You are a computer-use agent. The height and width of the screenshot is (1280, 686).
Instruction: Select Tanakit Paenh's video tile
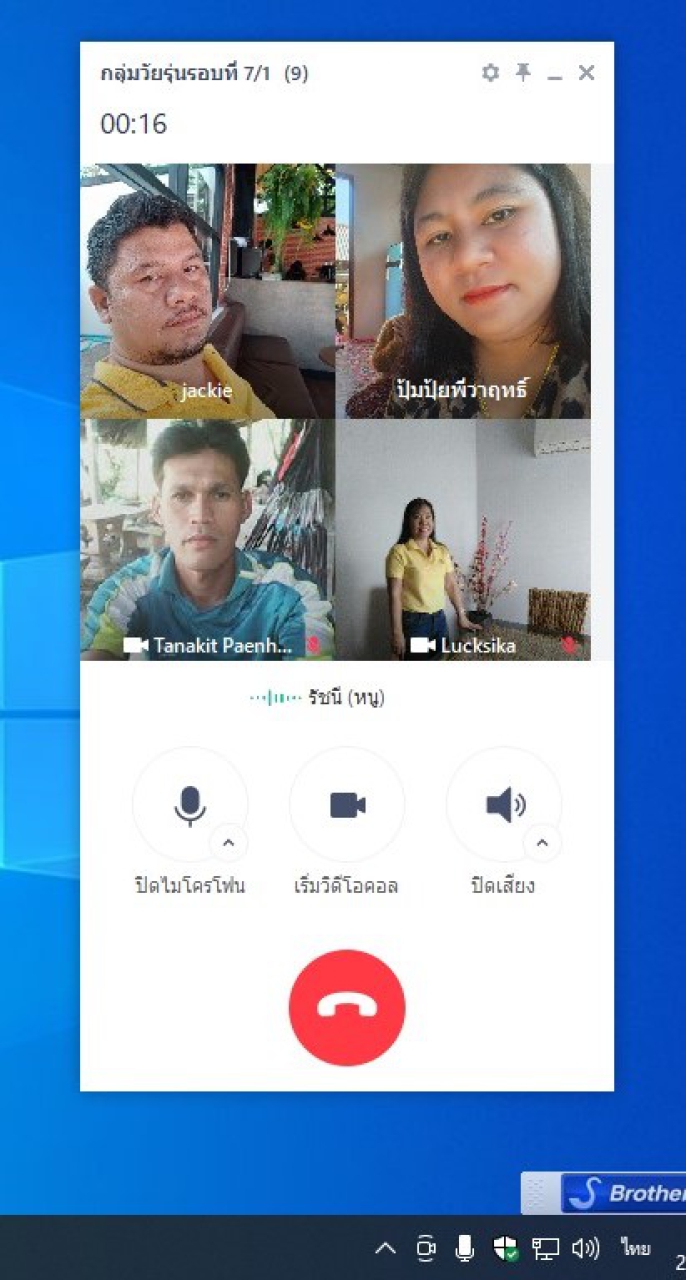point(208,540)
